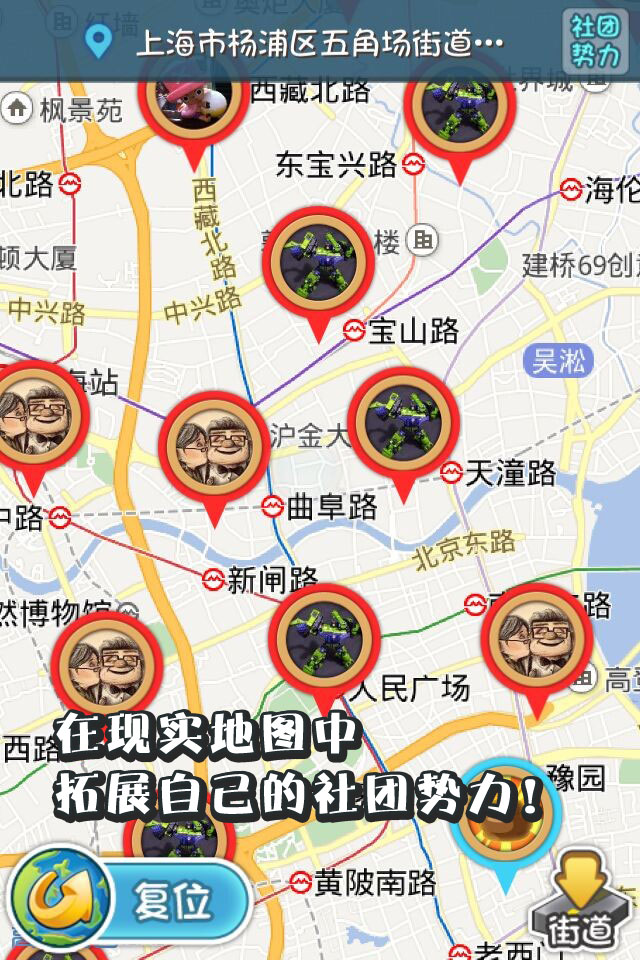Select elderly couple marker near 曲阜路
Image resolution: width=640 pixels, height=960 pixels.
(214, 445)
